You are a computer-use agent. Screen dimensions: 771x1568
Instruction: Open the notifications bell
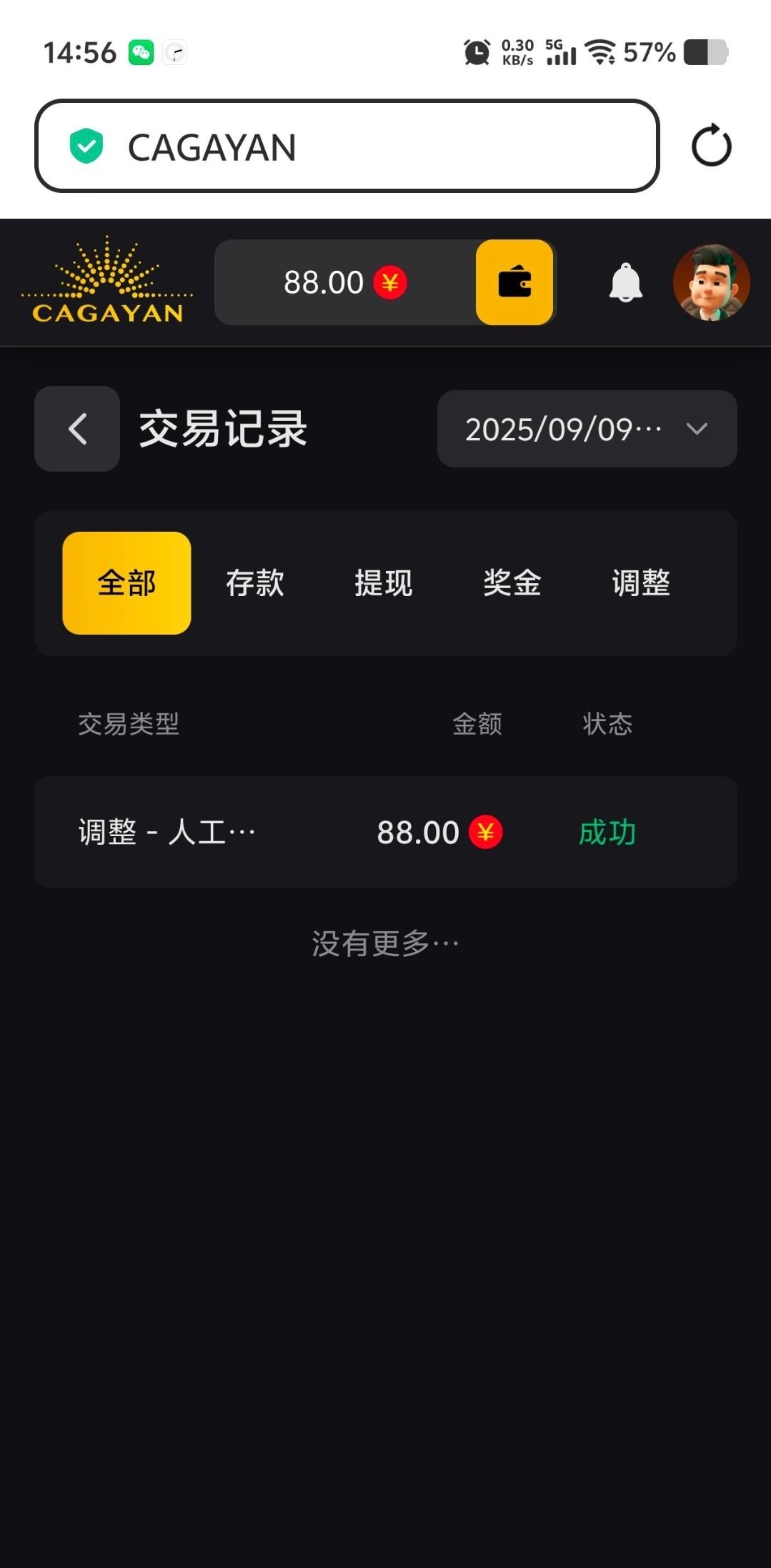coord(625,283)
